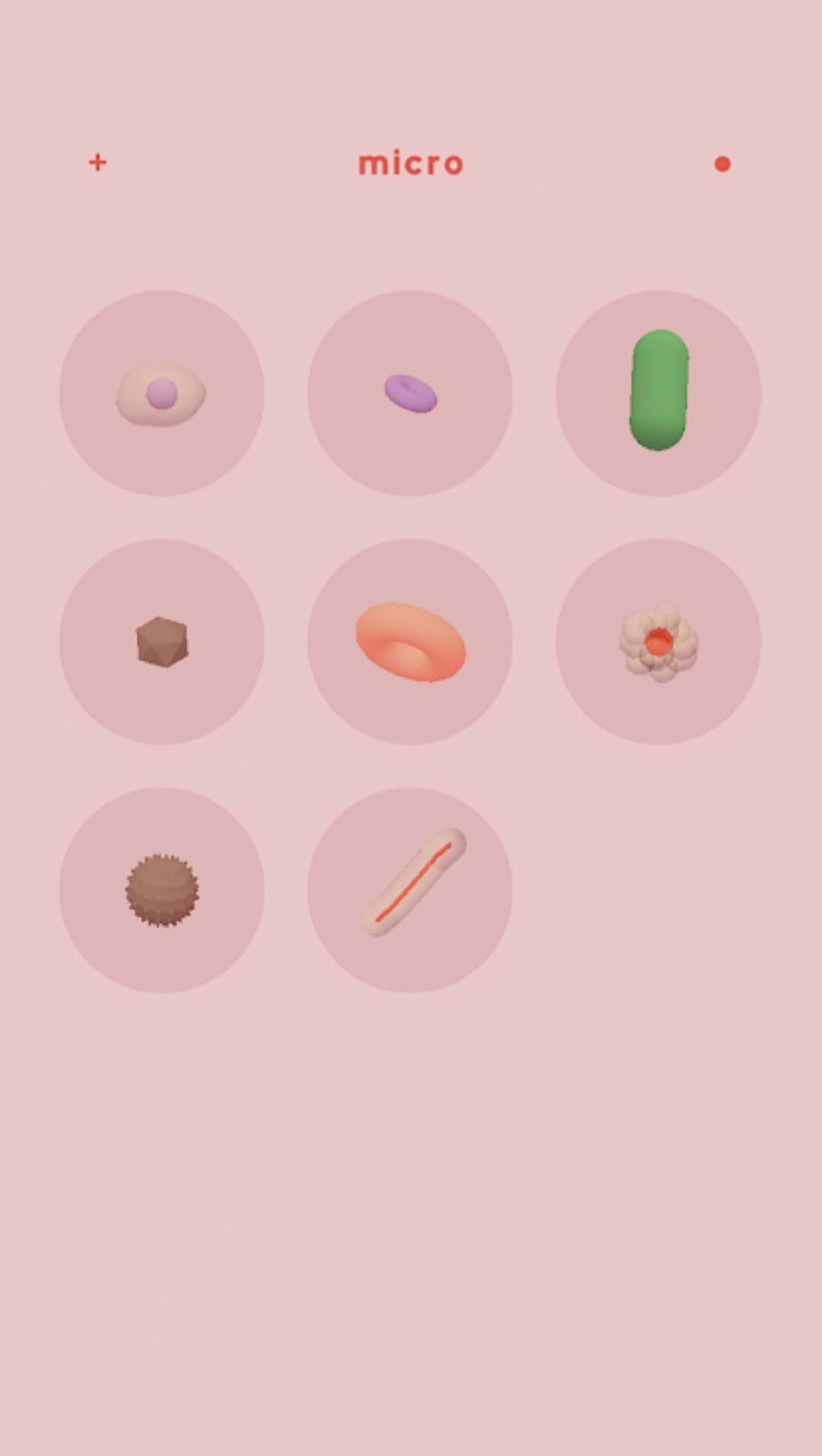Select the brown polyhedron tile
This screenshot has width=822, height=1456.
click(x=162, y=642)
